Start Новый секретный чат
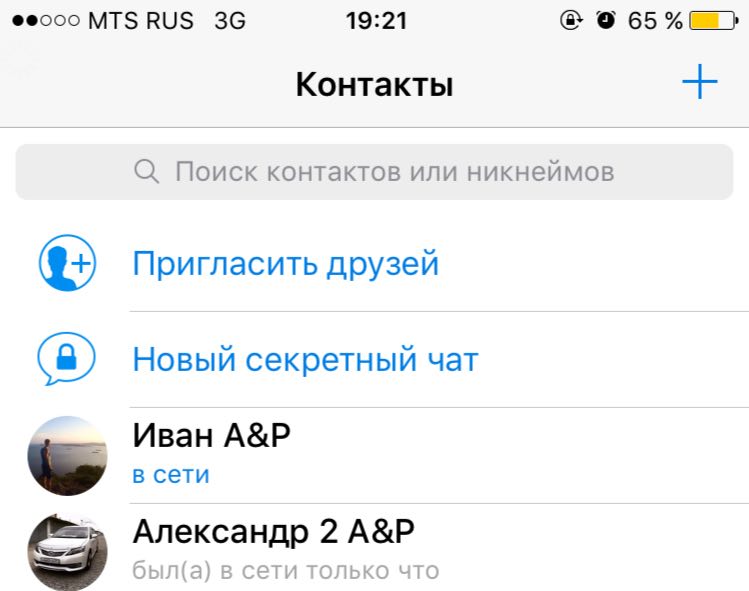This screenshot has height=591, width=749. coord(305,359)
